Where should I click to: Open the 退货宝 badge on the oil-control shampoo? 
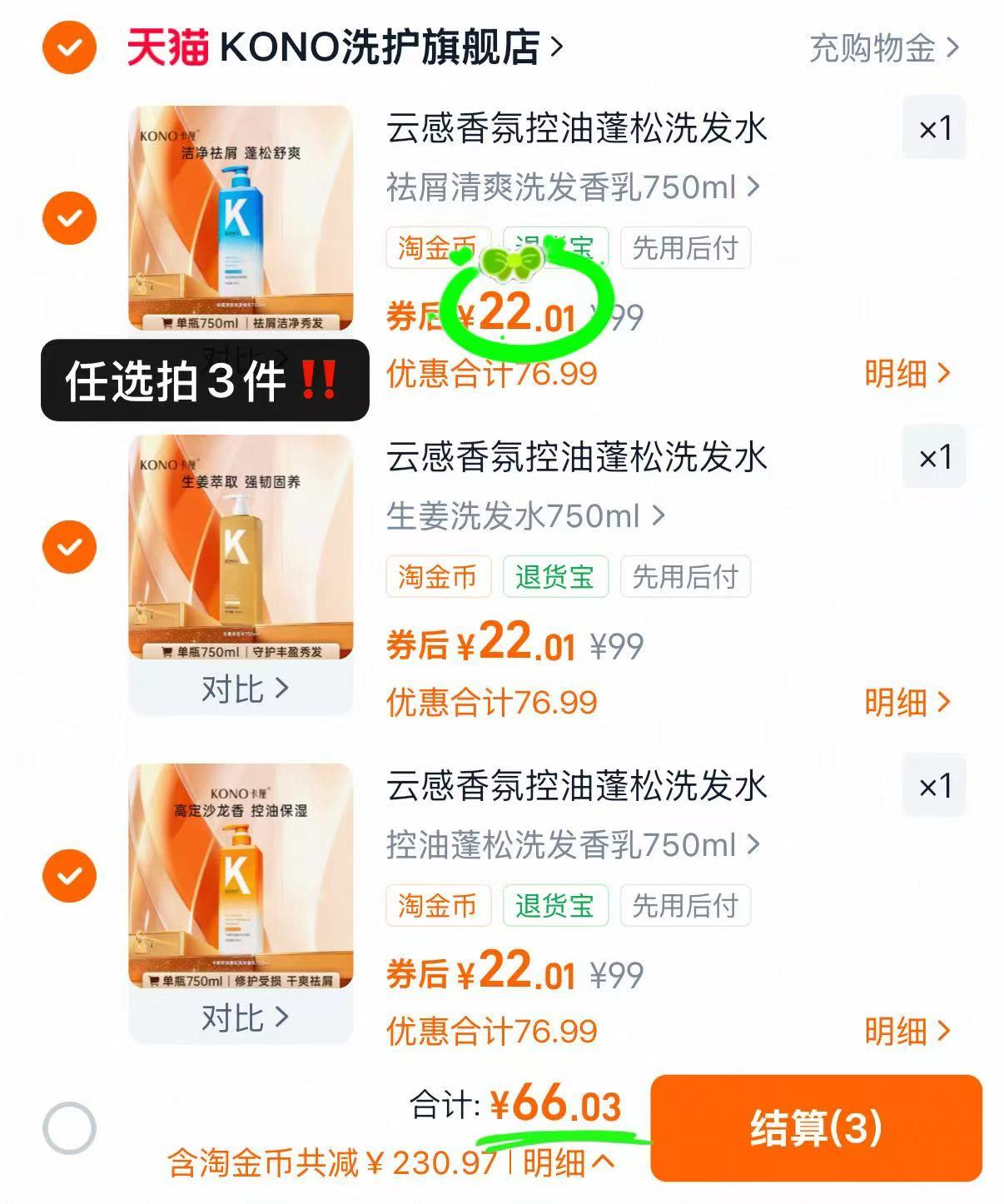556,905
